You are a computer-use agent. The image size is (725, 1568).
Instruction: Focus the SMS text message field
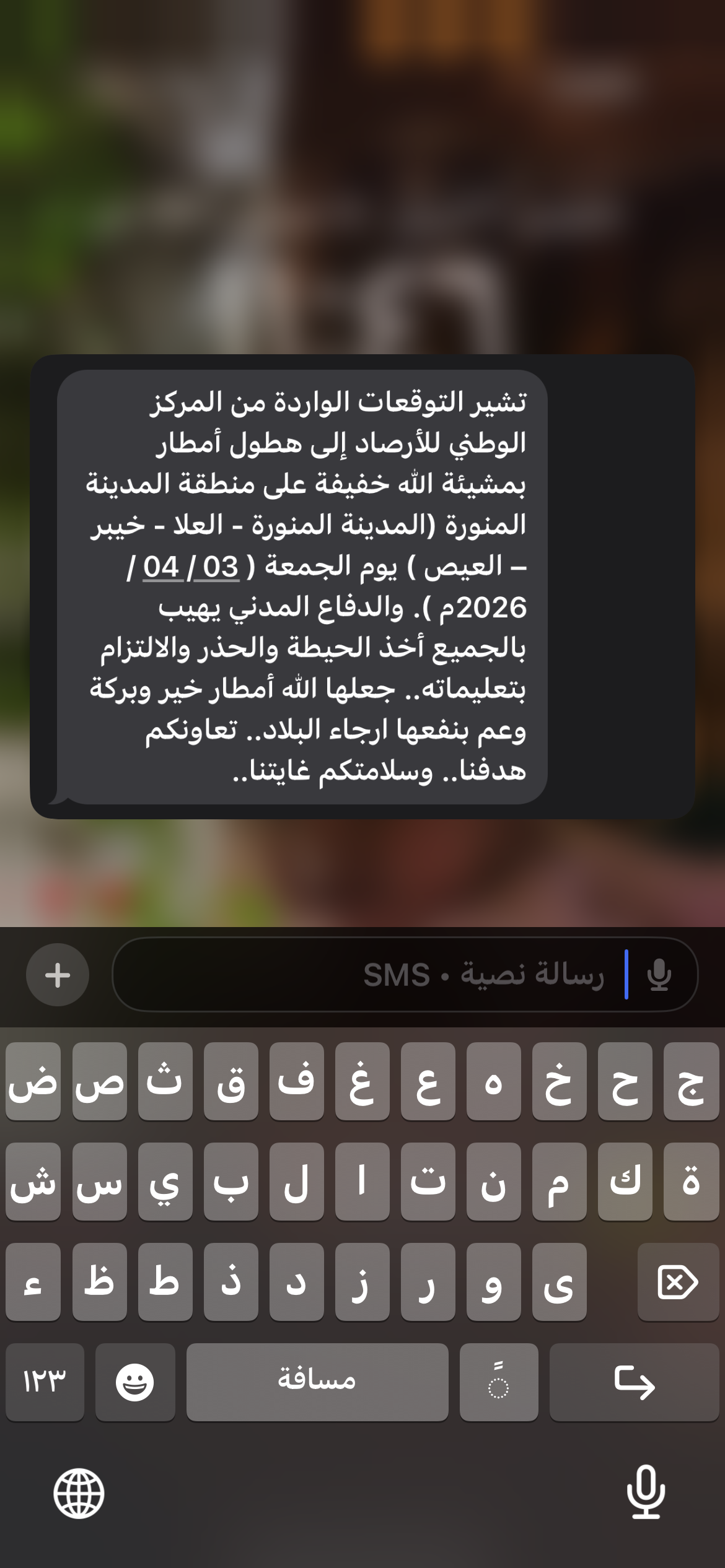pyautogui.click(x=372, y=975)
